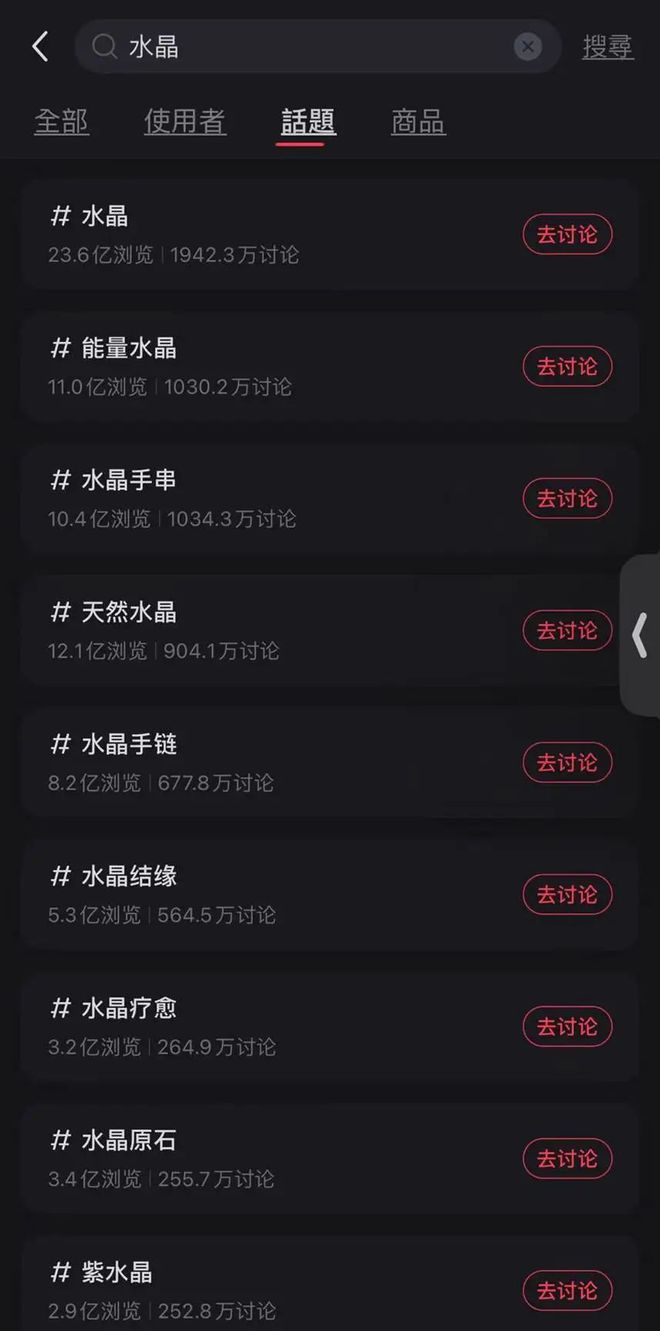Select the 話題 tab
Viewport: 660px width, 1331px height.
click(x=308, y=122)
